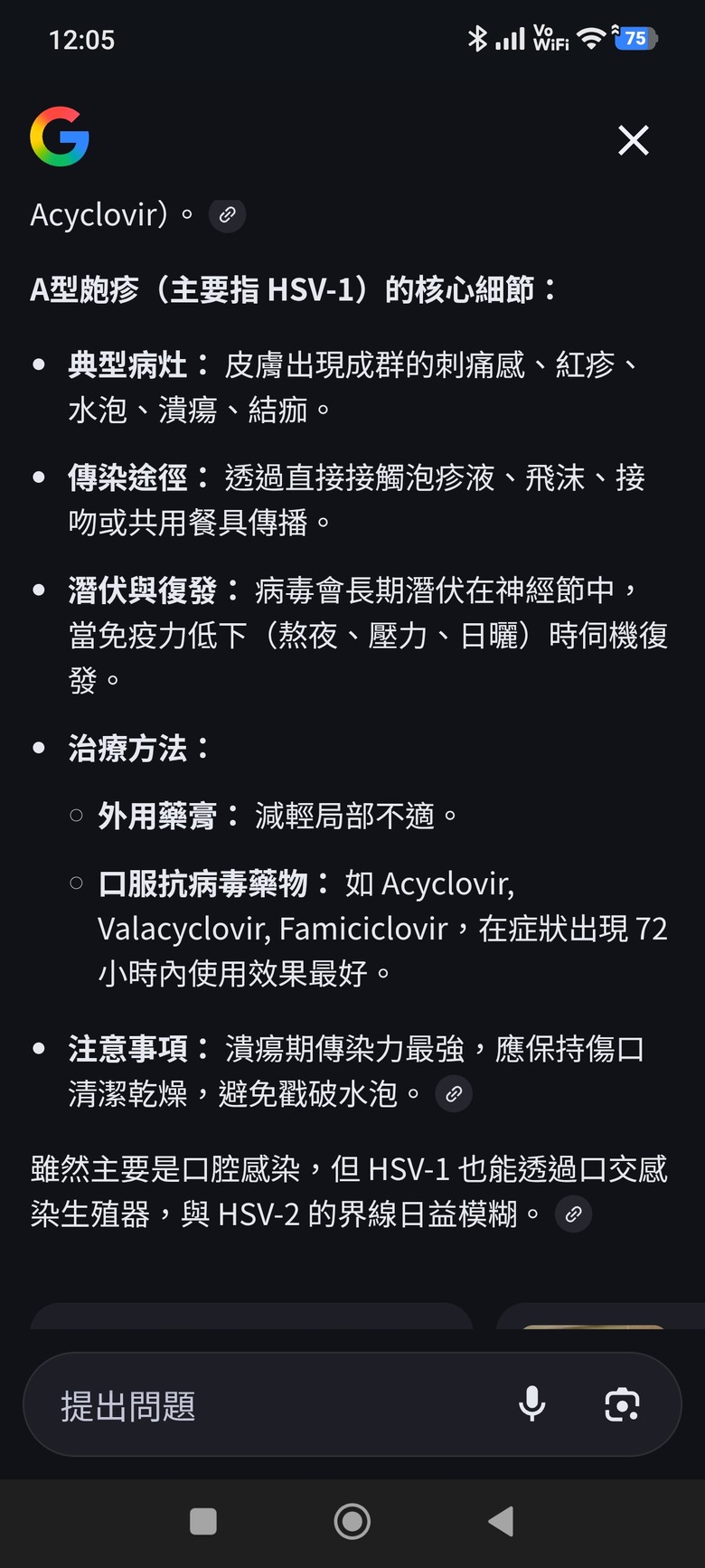The image size is (705, 1568).
Task: Start voice input with the microphone
Action: coord(532,1404)
